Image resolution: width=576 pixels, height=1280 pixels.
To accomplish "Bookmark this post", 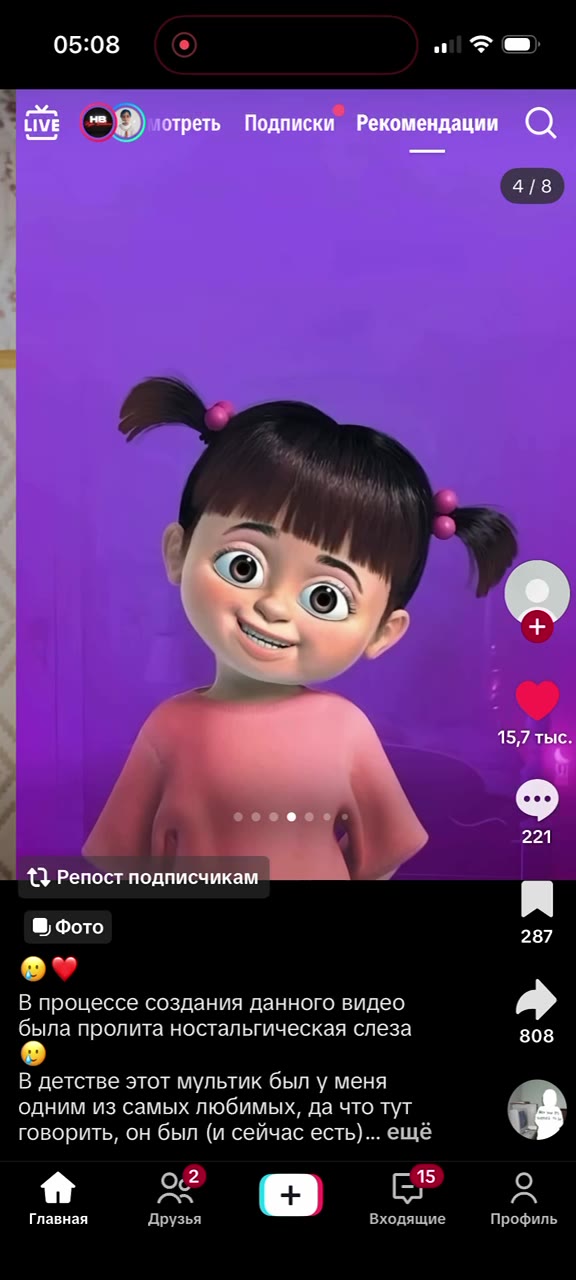I will pos(537,900).
